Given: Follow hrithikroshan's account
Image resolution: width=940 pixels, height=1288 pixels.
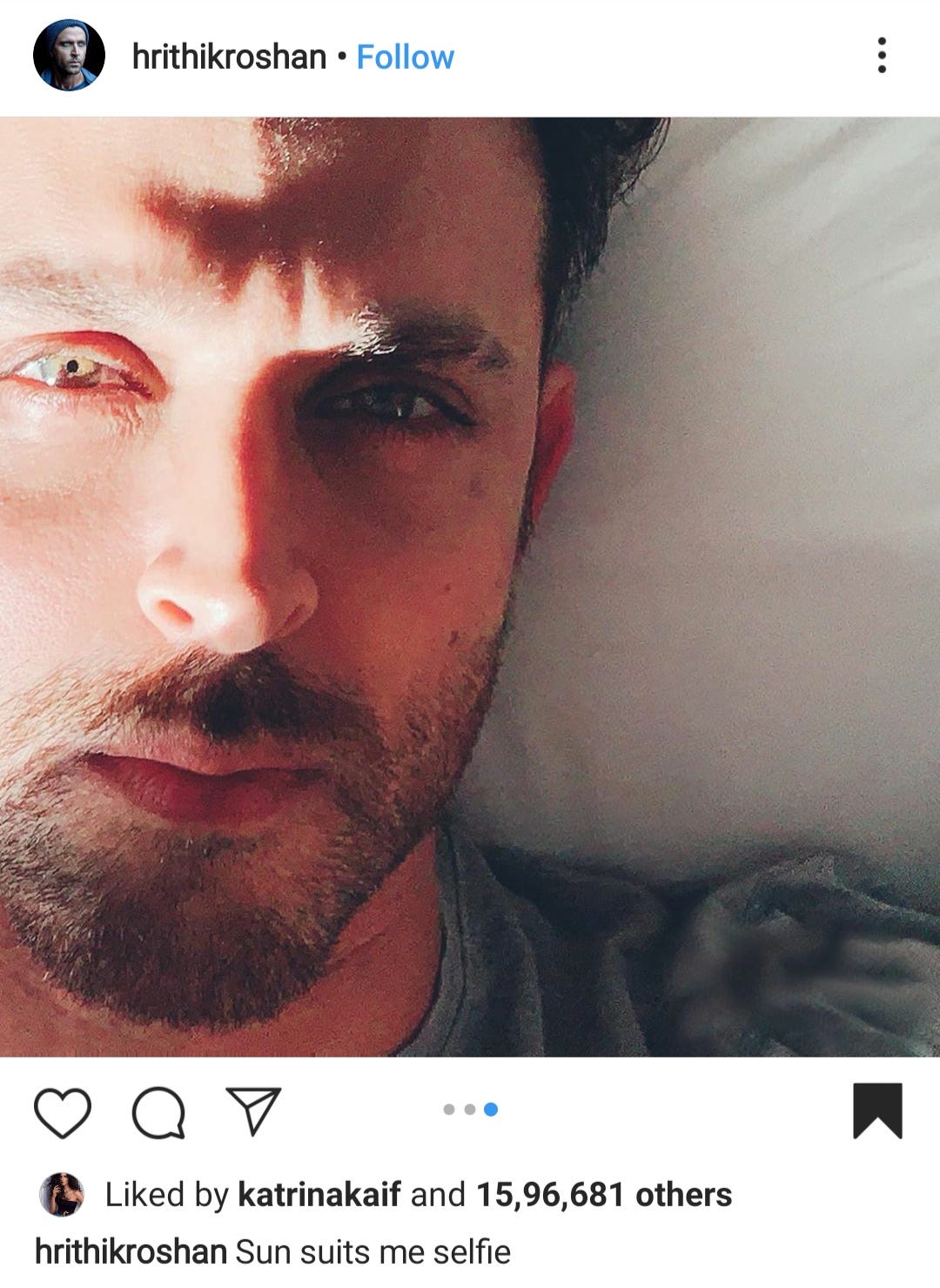Looking at the screenshot, I should pos(405,57).
